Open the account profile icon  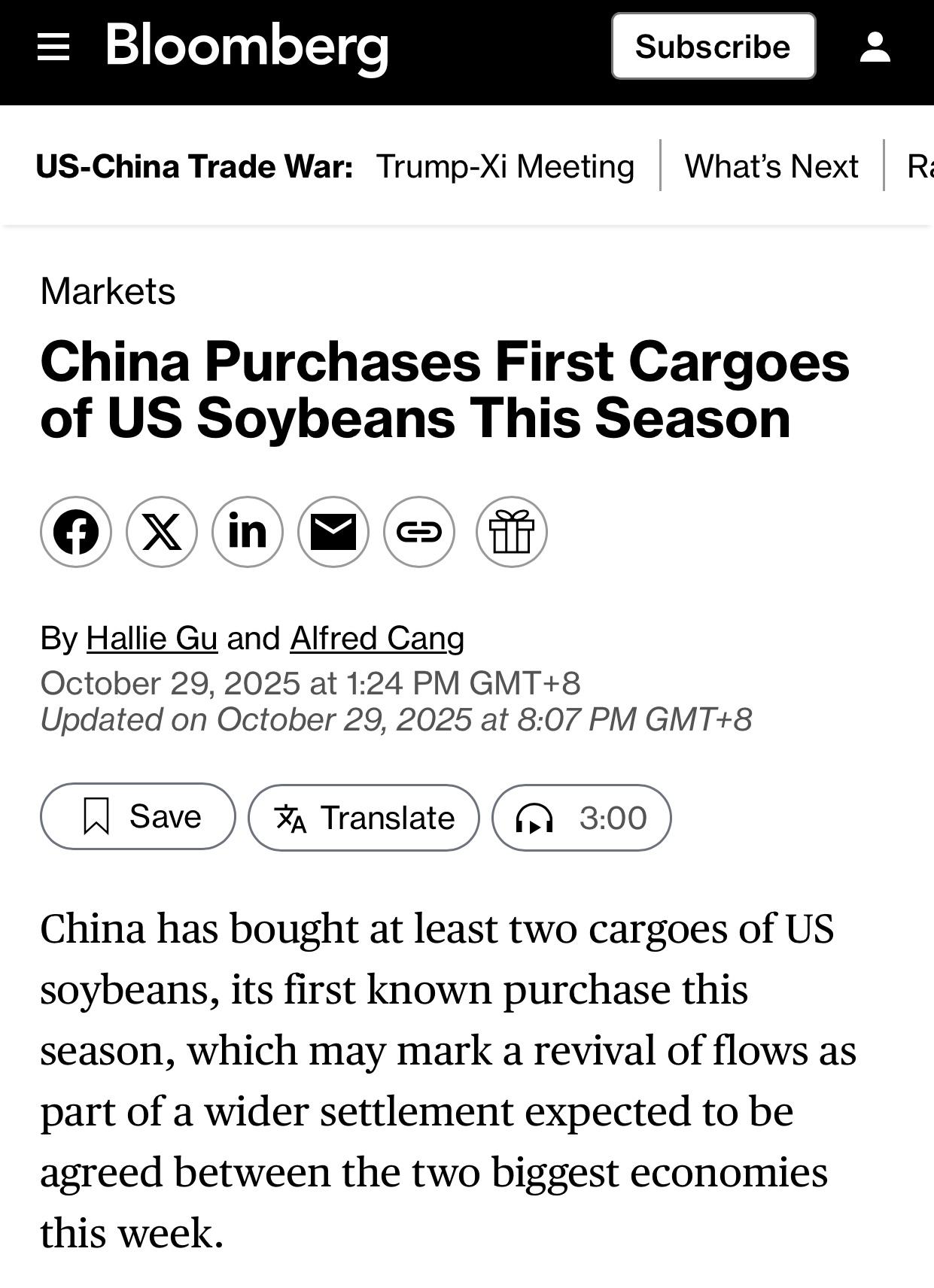(x=875, y=47)
